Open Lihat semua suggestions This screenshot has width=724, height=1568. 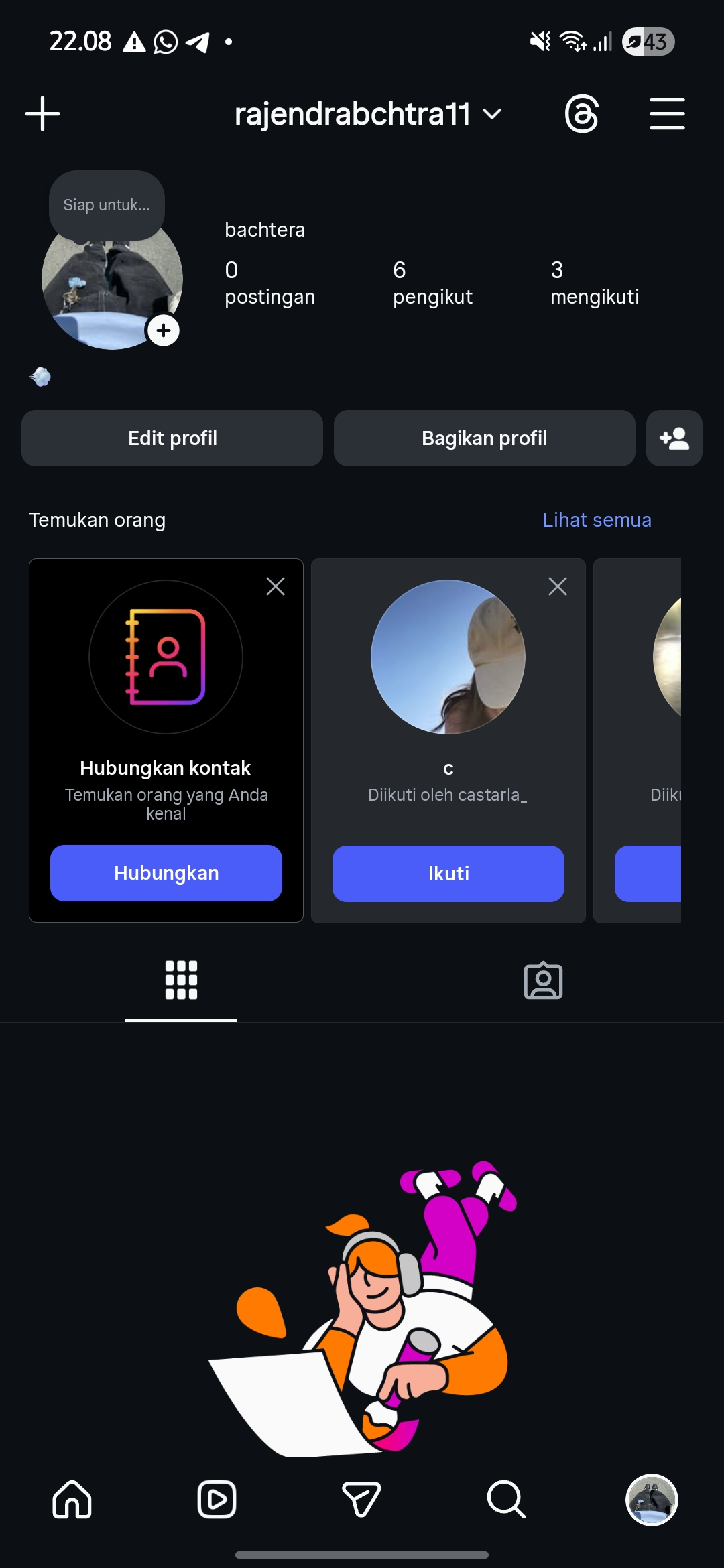[x=597, y=520]
